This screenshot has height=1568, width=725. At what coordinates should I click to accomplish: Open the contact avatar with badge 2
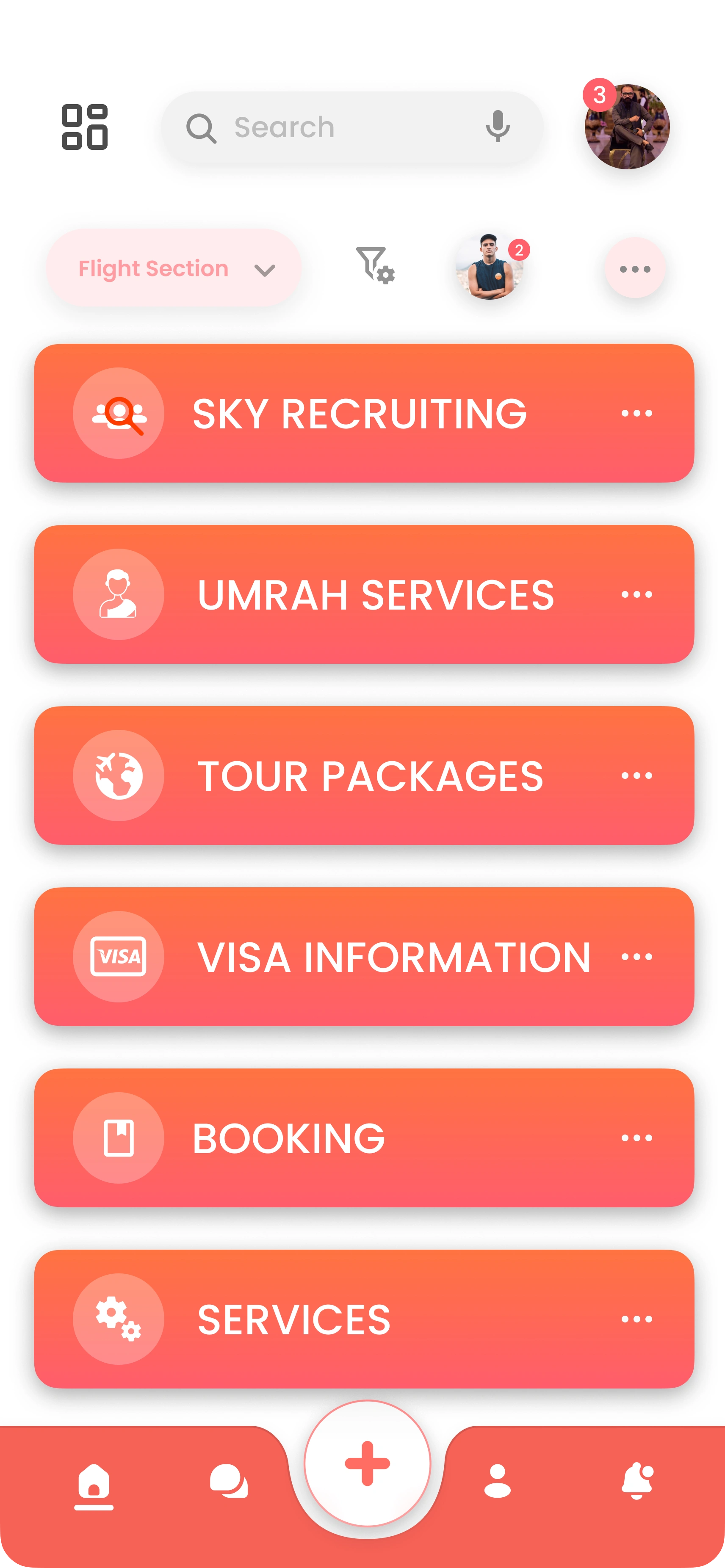490,267
